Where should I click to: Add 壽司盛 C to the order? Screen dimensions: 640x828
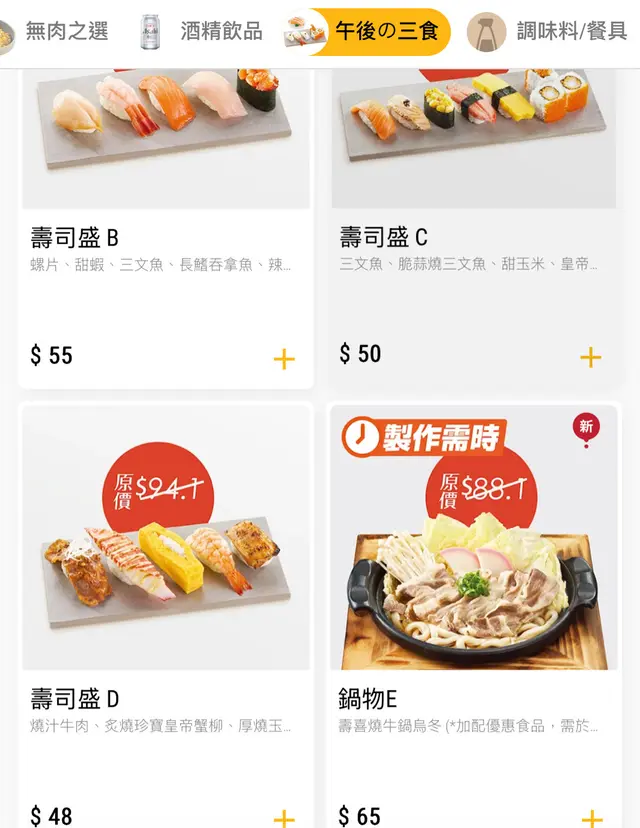pos(591,357)
